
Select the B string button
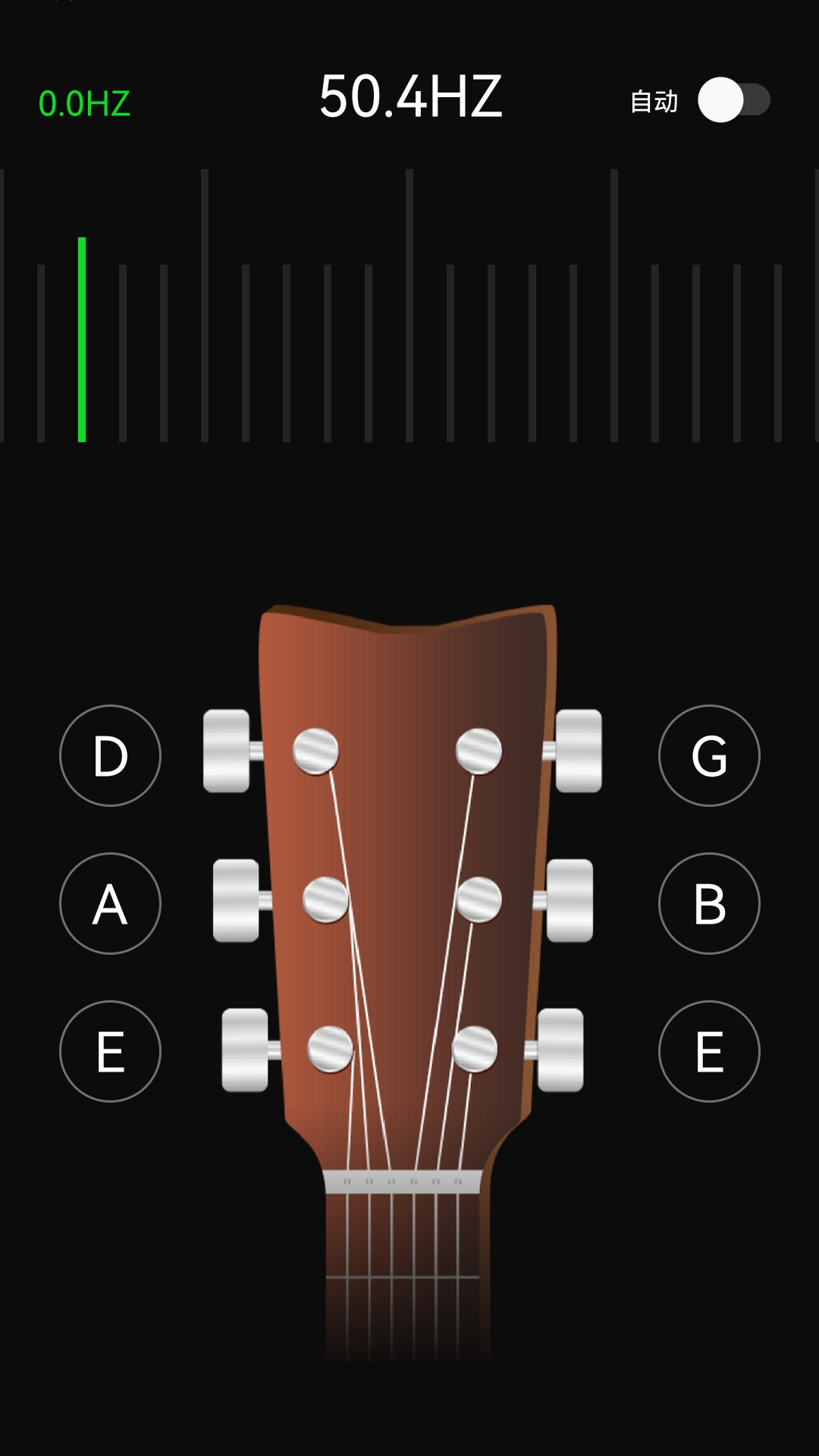pos(709,903)
